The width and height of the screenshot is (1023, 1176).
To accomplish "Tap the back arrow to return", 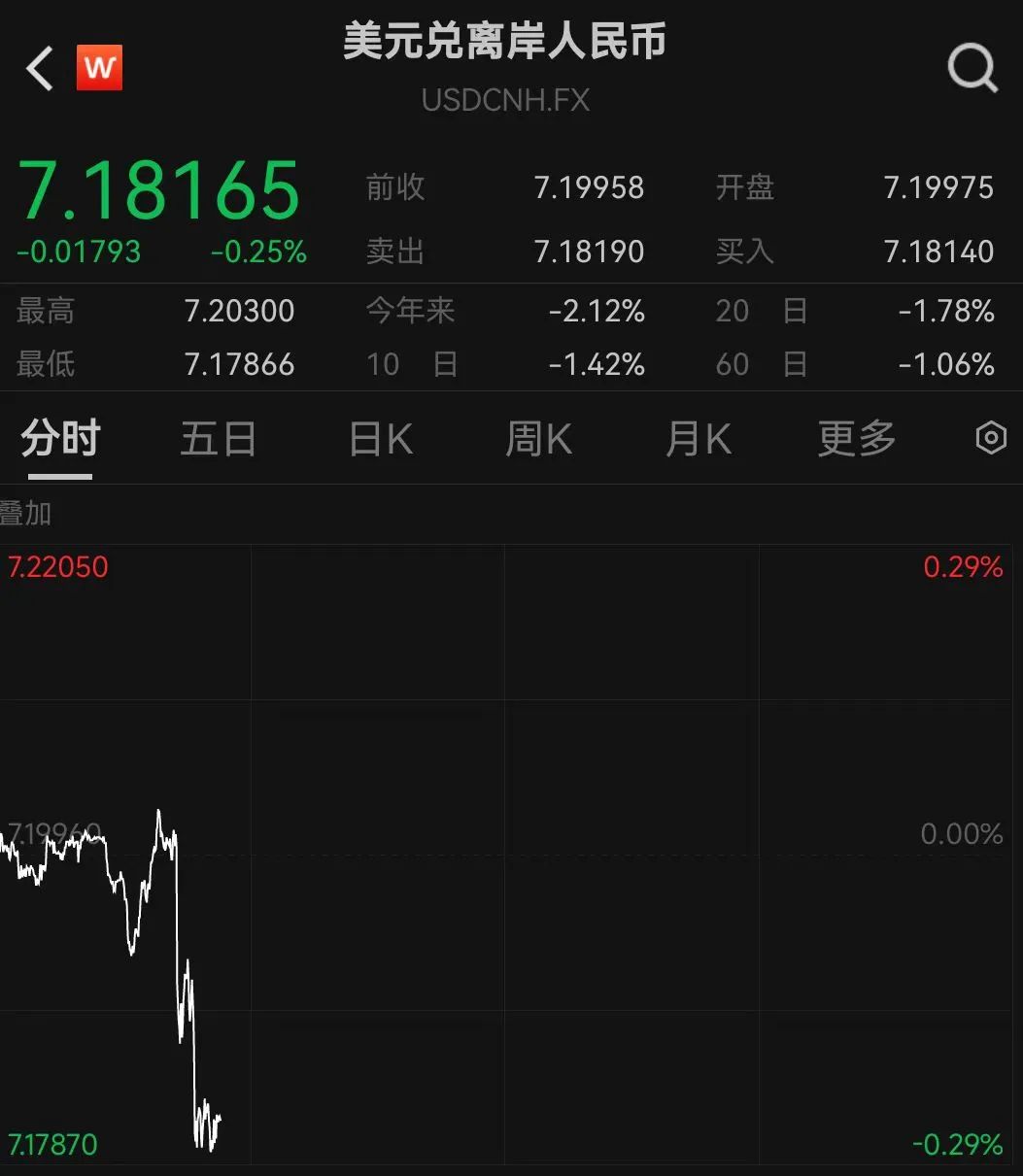I will pyautogui.click(x=38, y=67).
